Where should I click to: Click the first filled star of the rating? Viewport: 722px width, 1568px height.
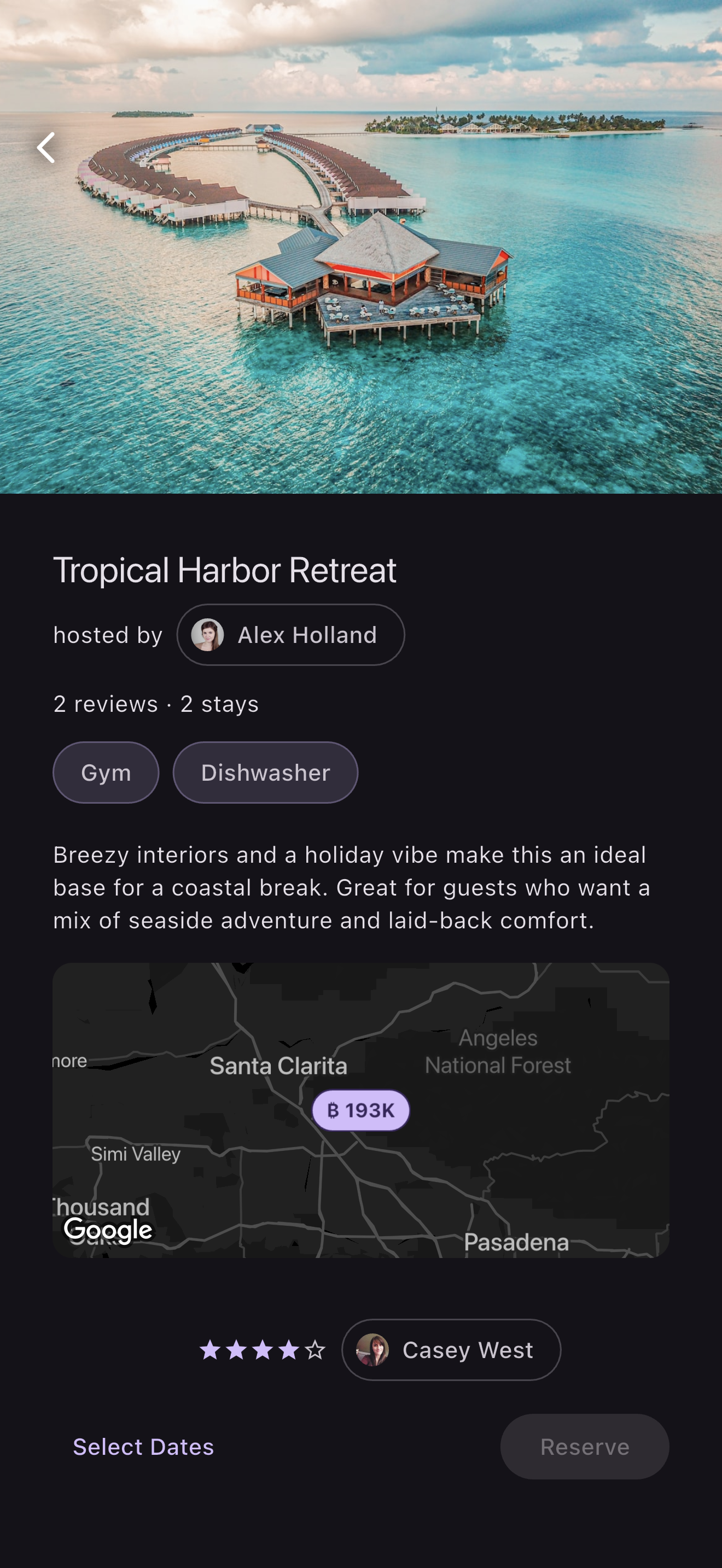pos(210,1350)
